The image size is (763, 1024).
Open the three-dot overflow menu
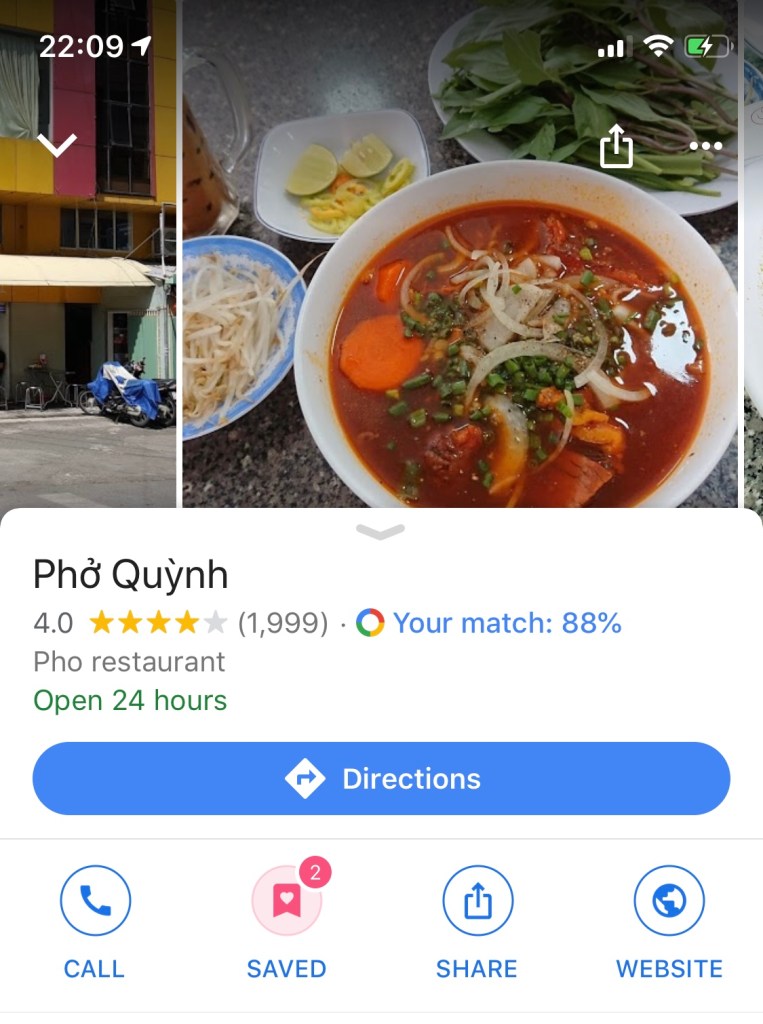(706, 147)
